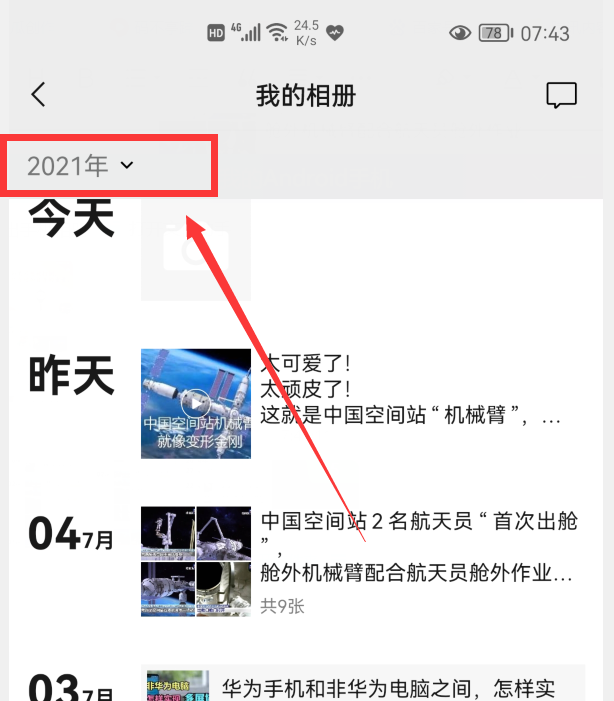Play yesterday's 中国空间站机械臂 video

click(196, 403)
